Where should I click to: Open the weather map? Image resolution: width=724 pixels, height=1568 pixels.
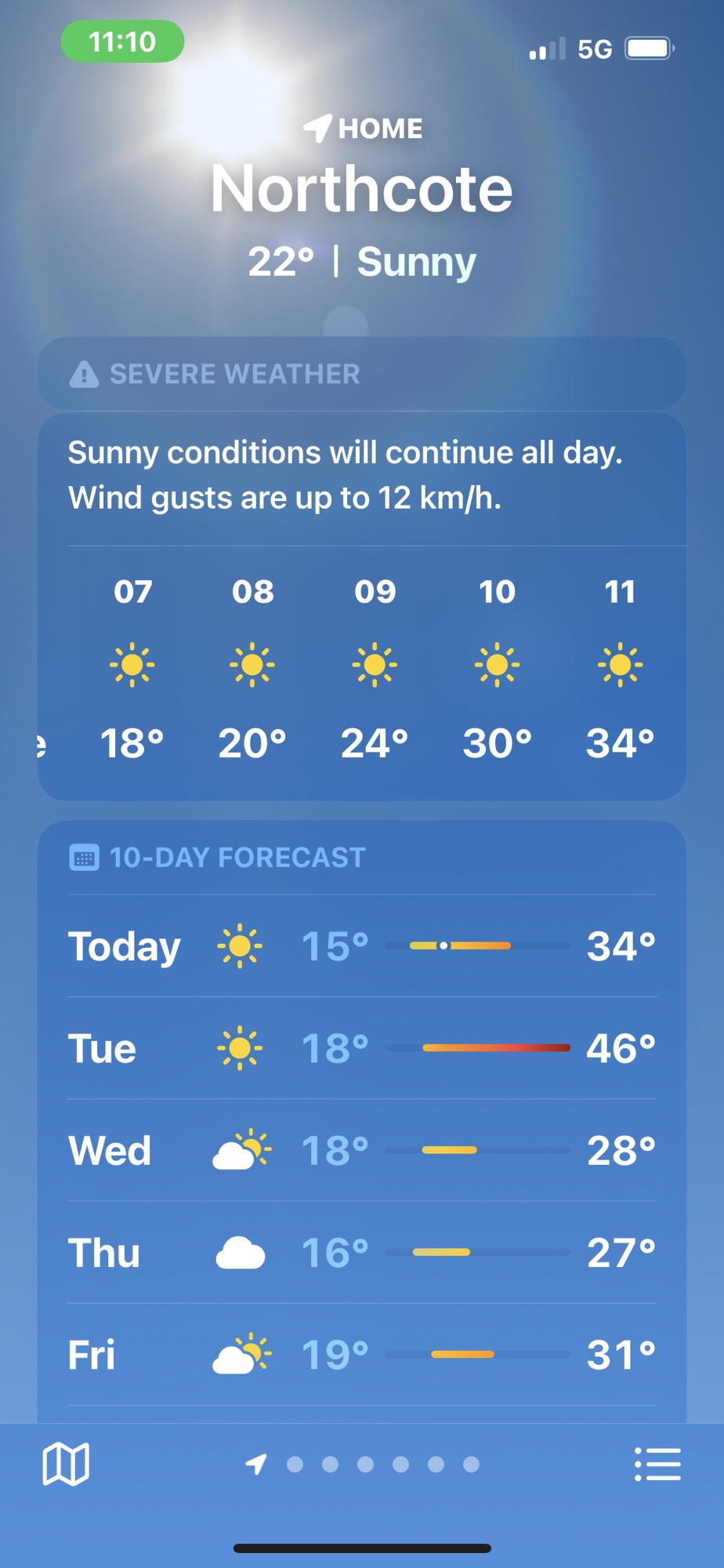coord(66,1464)
